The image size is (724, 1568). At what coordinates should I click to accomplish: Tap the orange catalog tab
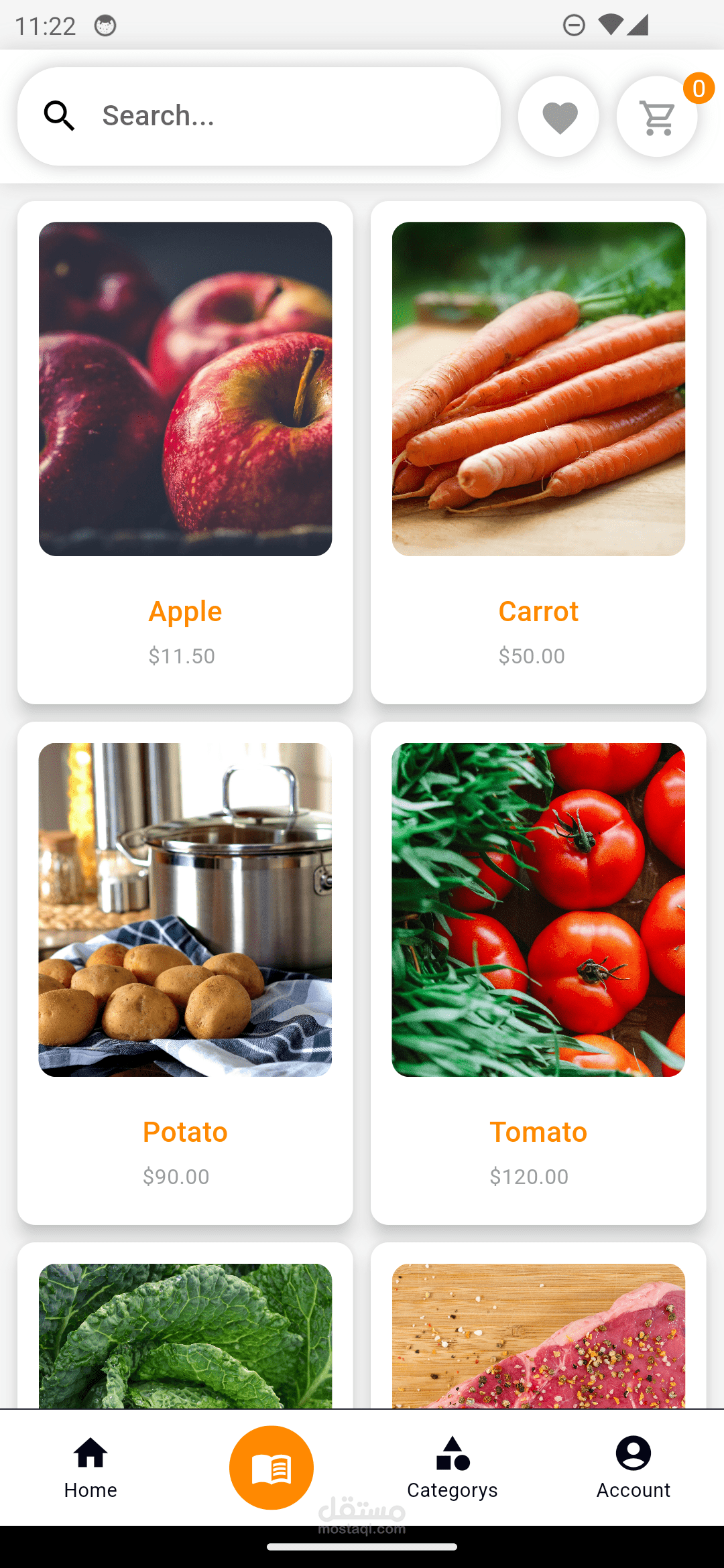click(x=271, y=1467)
